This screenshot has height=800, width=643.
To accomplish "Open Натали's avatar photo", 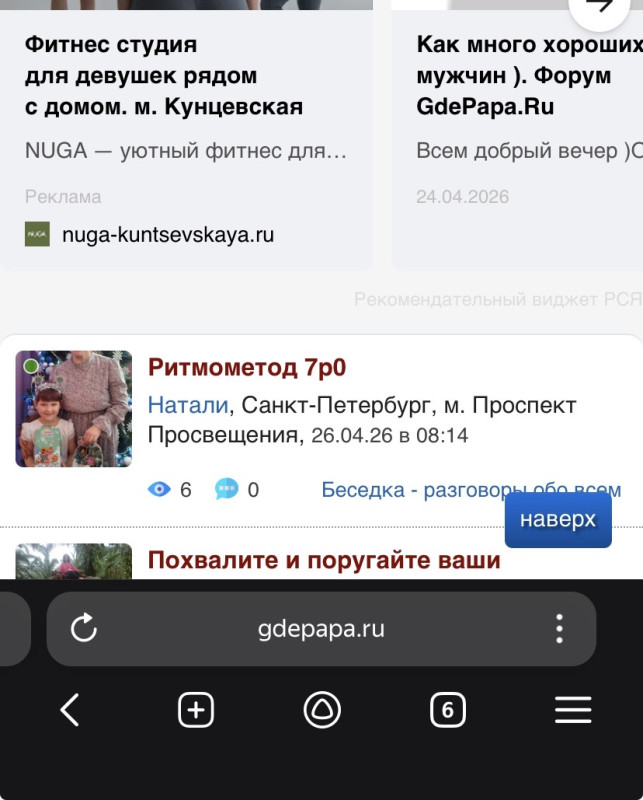I will click(74, 408).
